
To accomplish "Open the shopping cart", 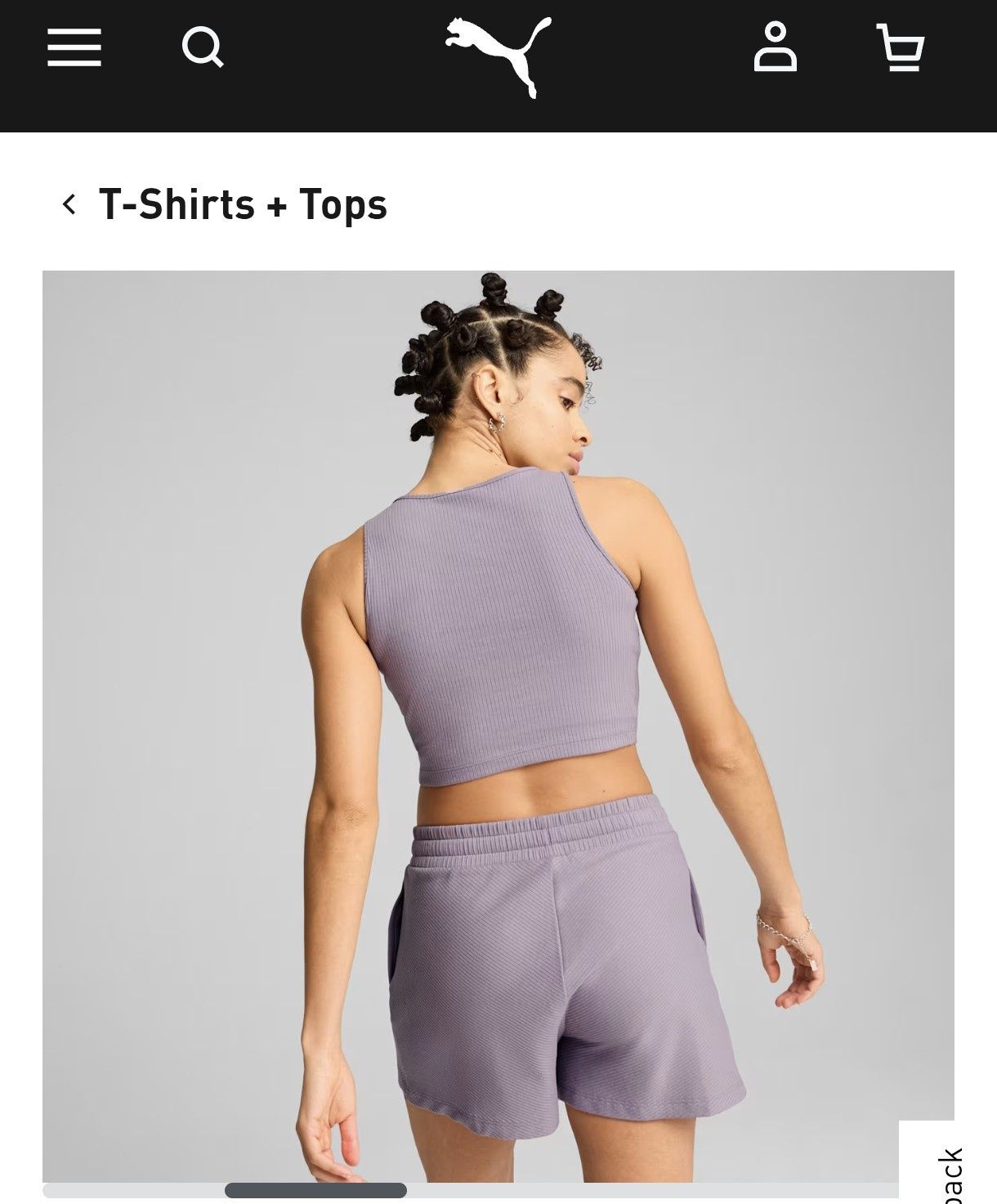I will [x=900, y=47].
